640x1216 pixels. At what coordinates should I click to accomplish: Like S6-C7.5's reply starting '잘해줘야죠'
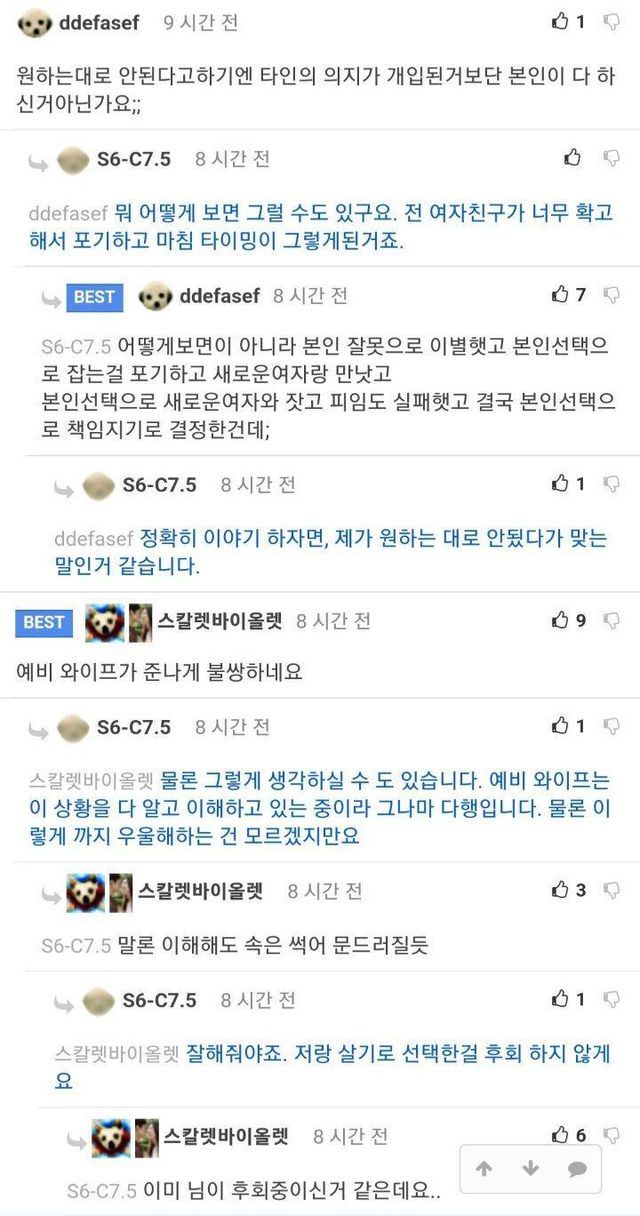tap(561, 998)
